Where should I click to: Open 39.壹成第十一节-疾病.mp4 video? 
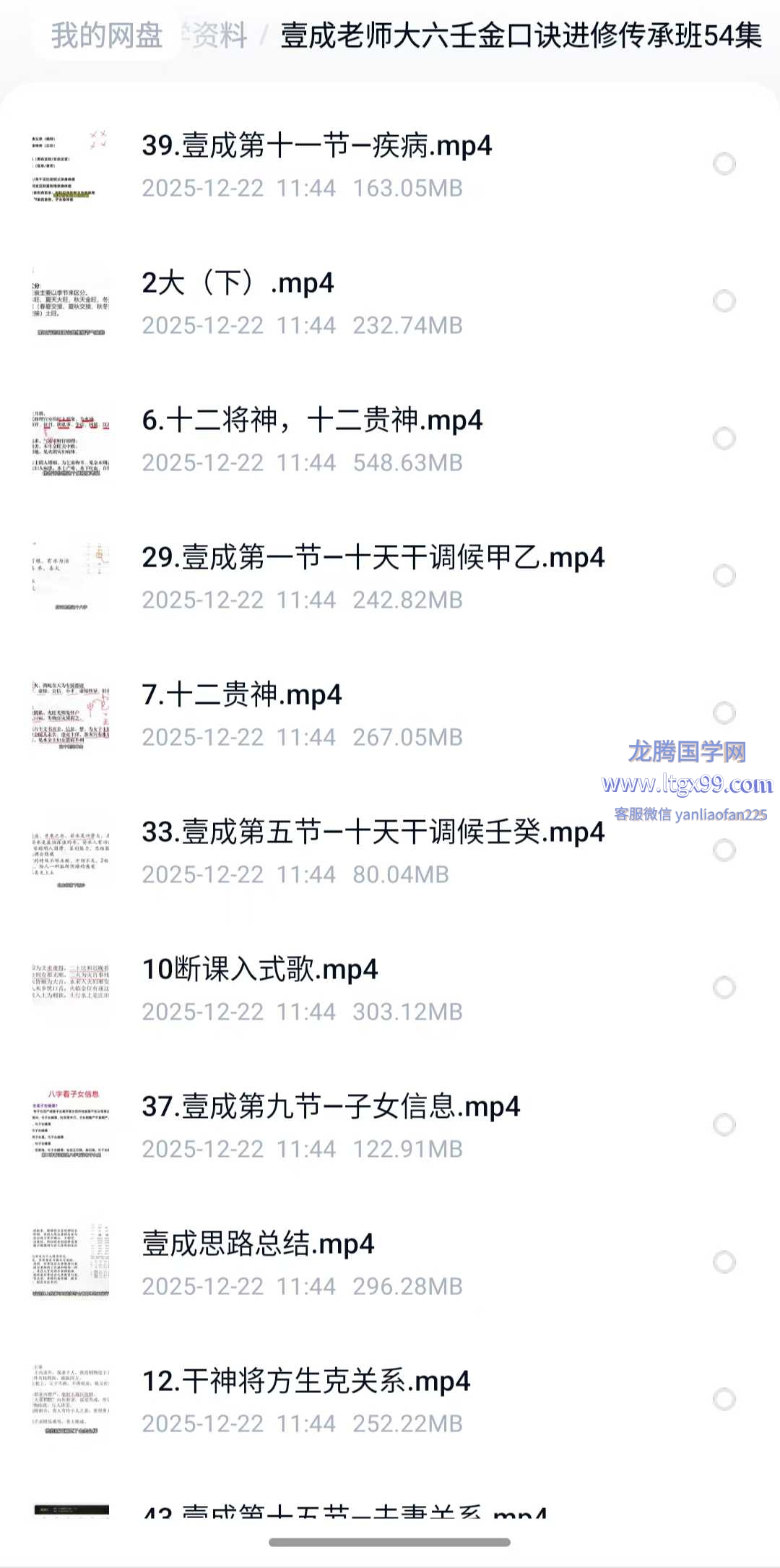(316, 146)
